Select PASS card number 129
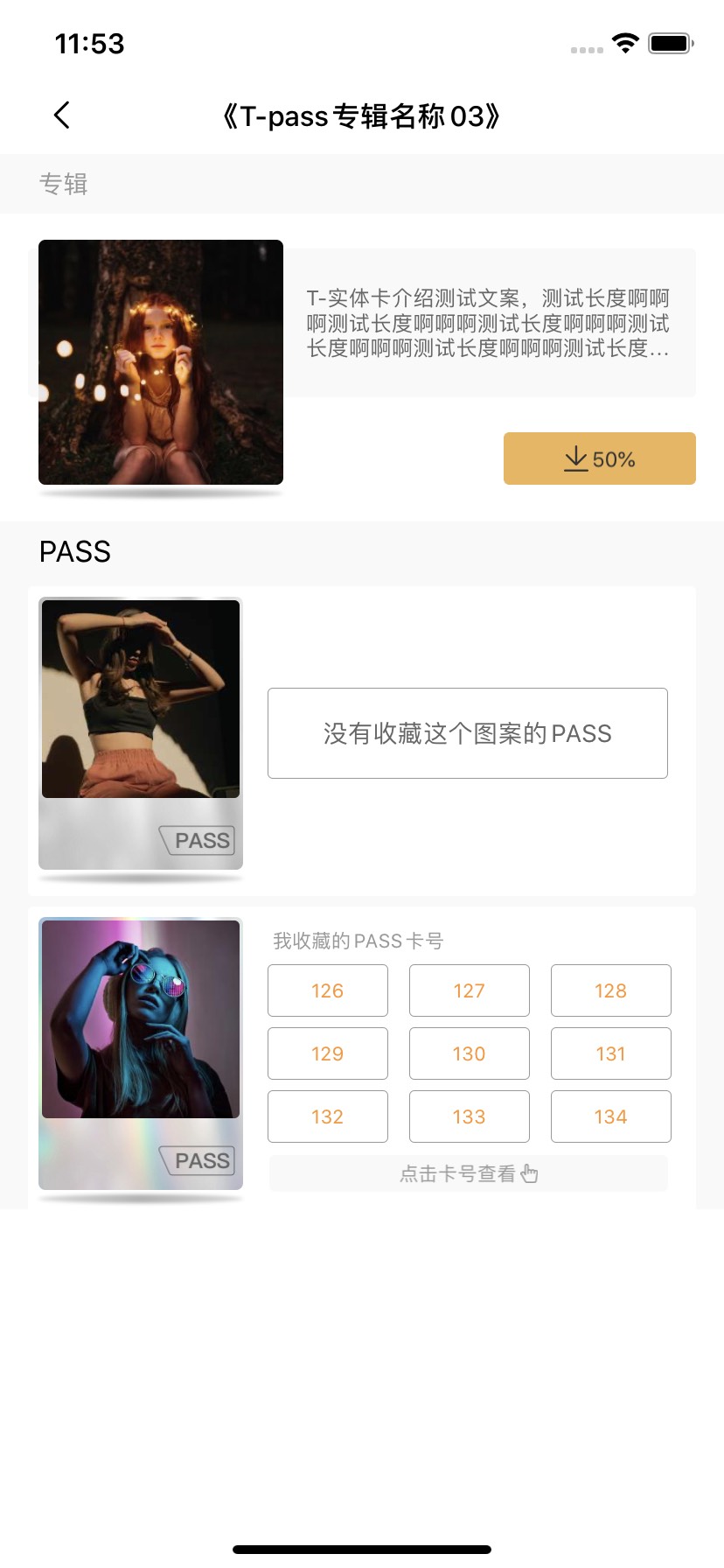 (328, 1053)
